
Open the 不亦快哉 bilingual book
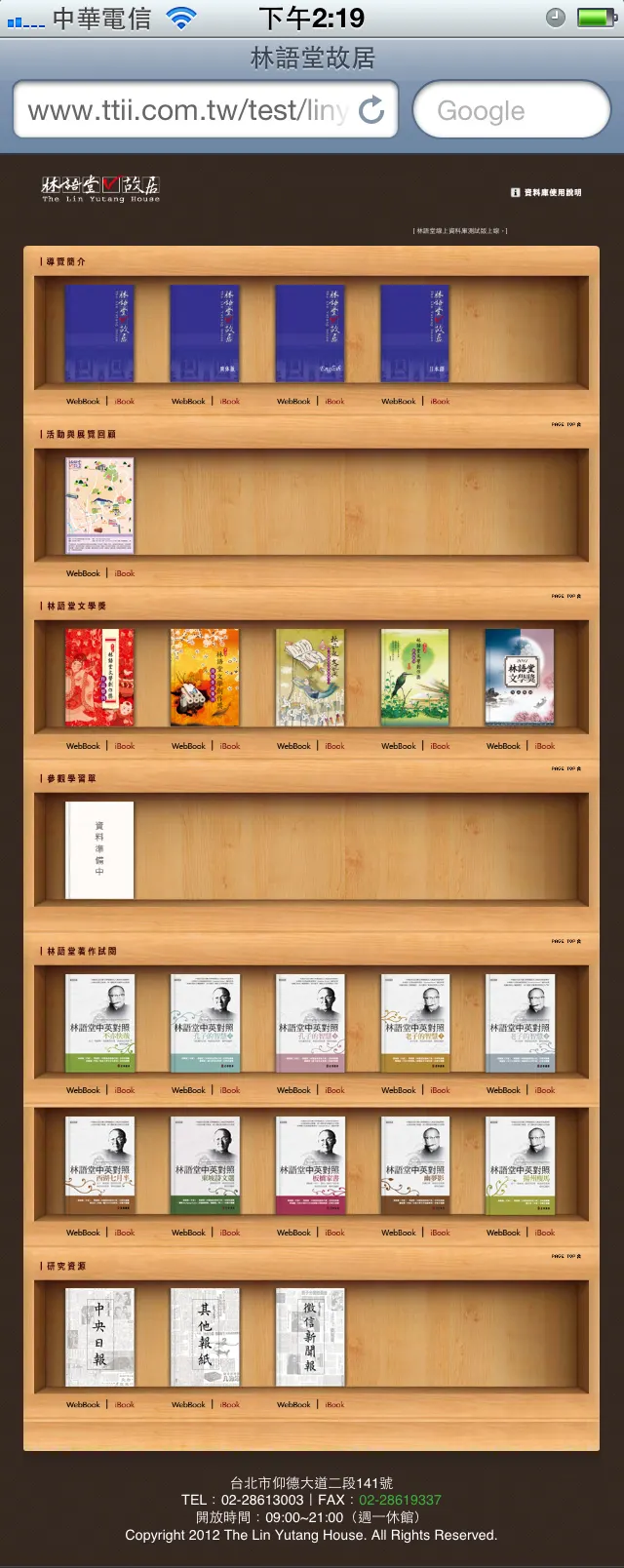(99, 1023)
